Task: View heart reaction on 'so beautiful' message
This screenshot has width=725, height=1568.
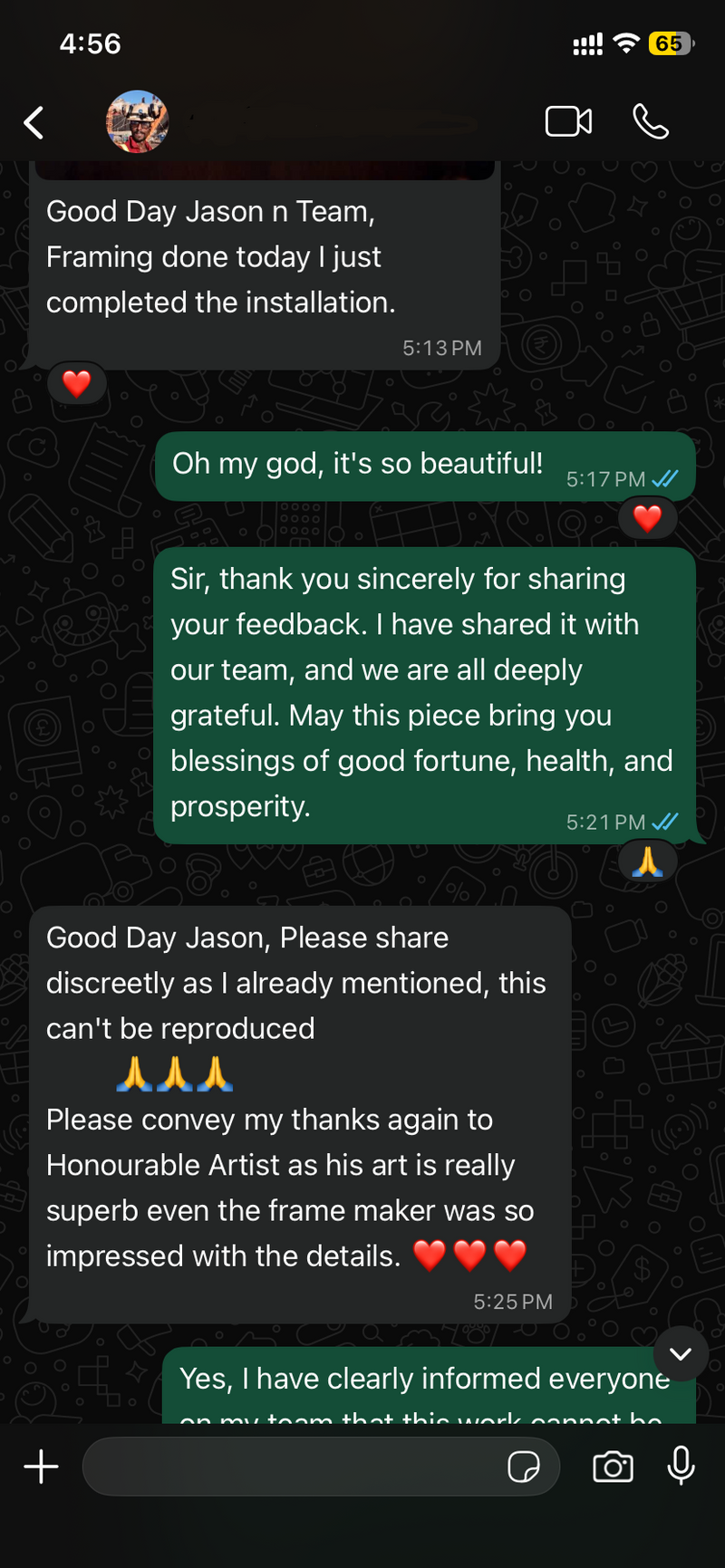Action: click(647, 518)
